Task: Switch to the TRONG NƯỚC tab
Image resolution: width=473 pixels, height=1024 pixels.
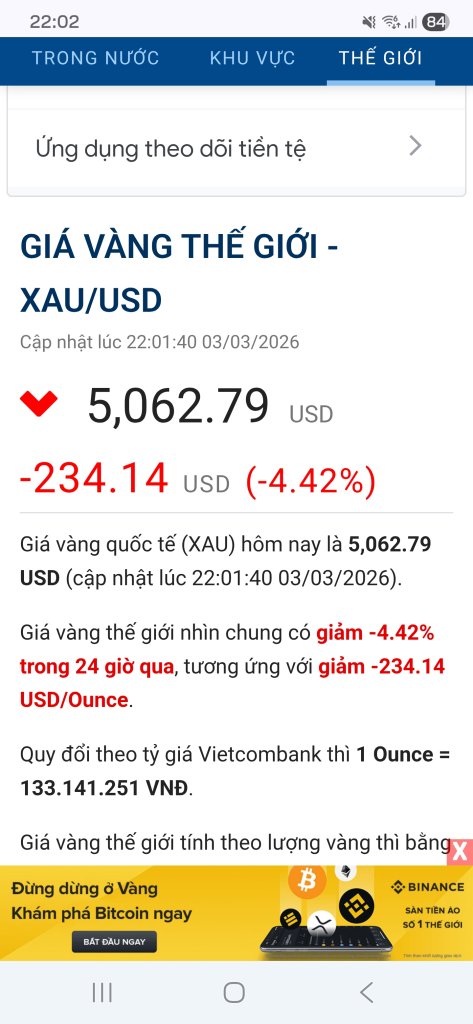Action: point(95,58)
